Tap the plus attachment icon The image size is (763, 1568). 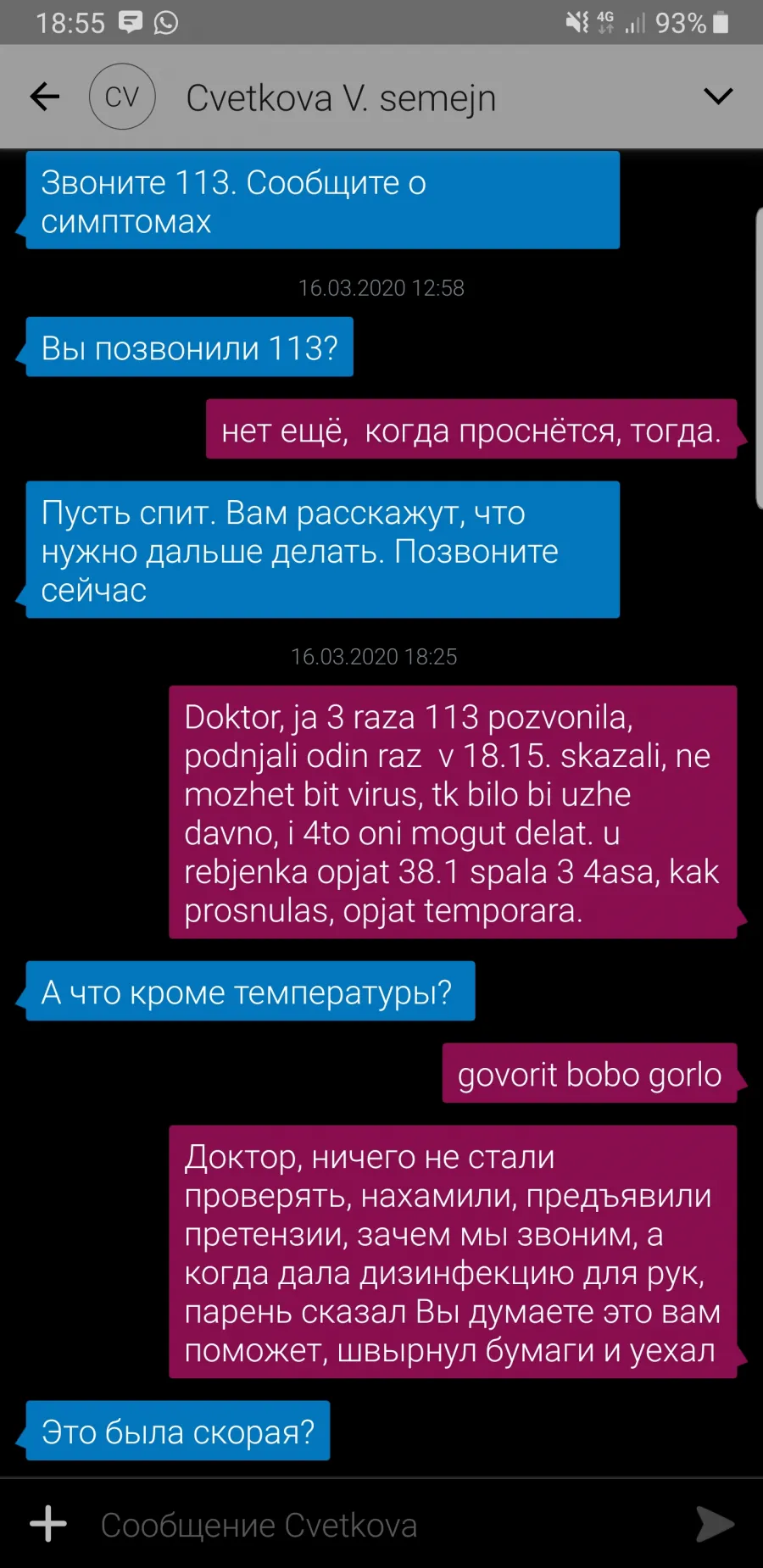pos(48,1524)
